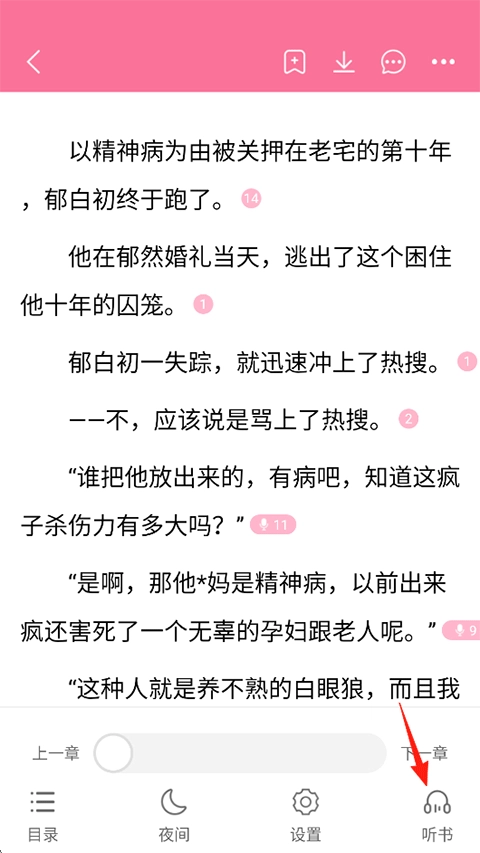Go back using the top-left arrow

pyautogui.click(x=34, y=62)
